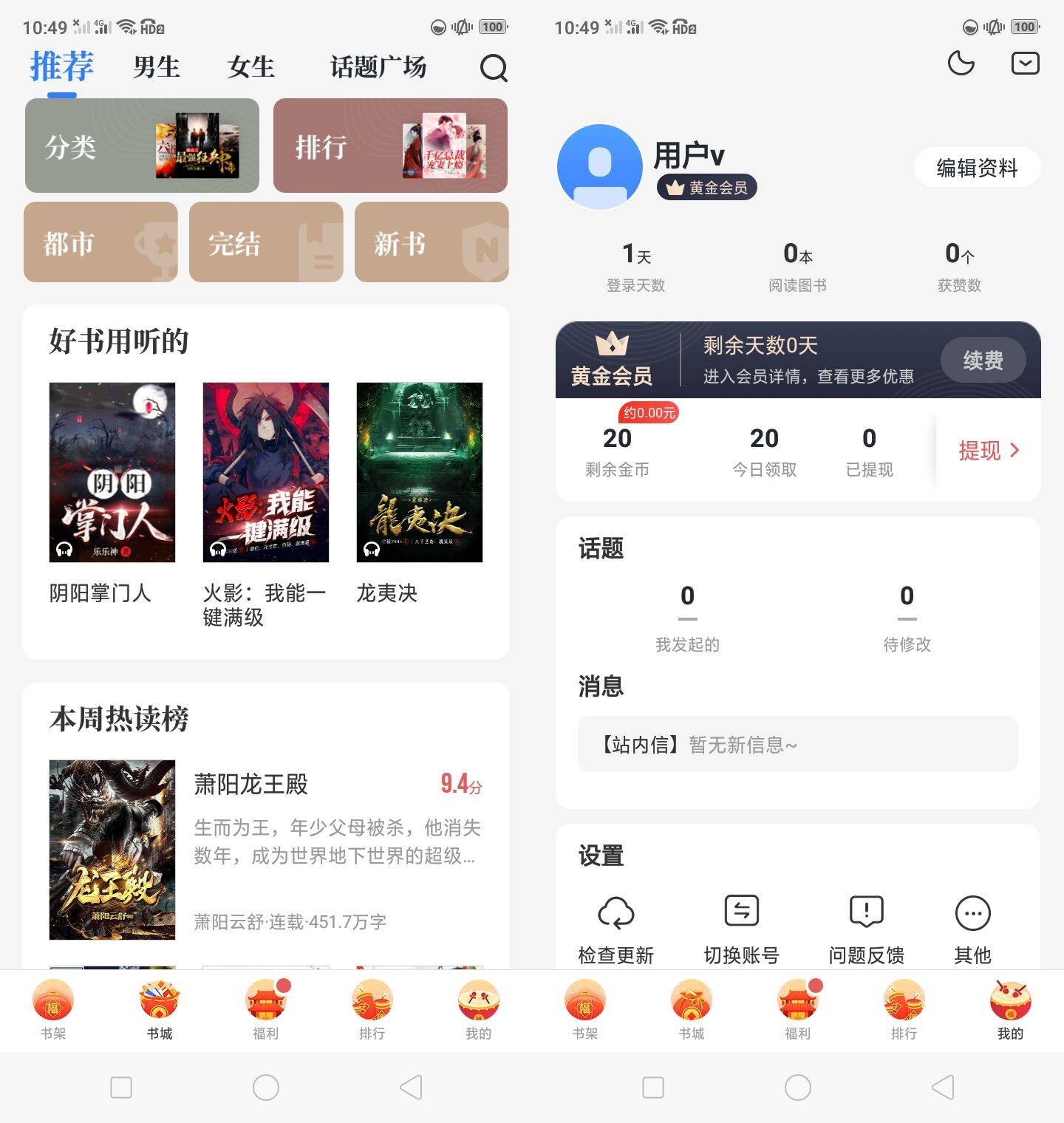Switch to the 女生 section
The image size is (1064, 1123).
tap(251, 66)
